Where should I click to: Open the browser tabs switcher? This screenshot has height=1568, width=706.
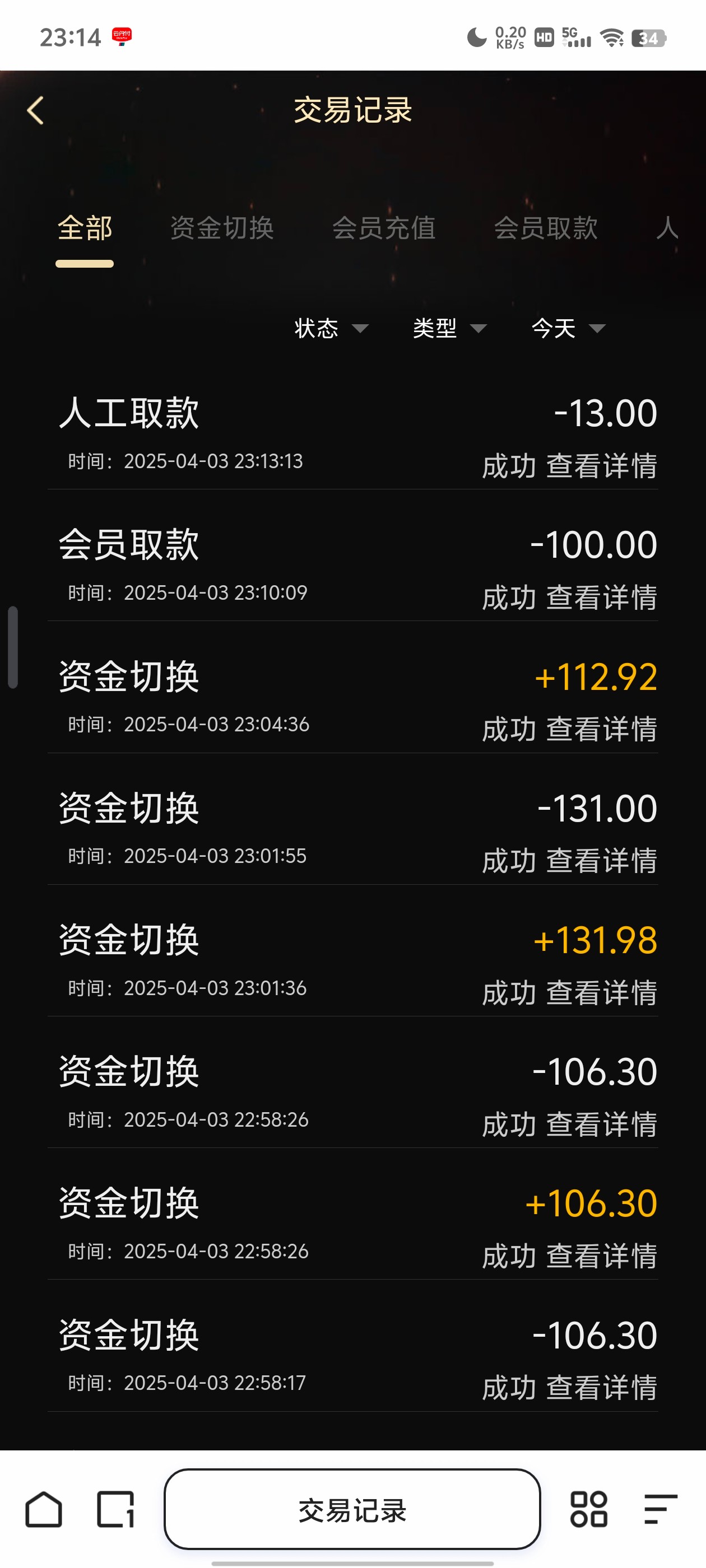point(115,1510)
